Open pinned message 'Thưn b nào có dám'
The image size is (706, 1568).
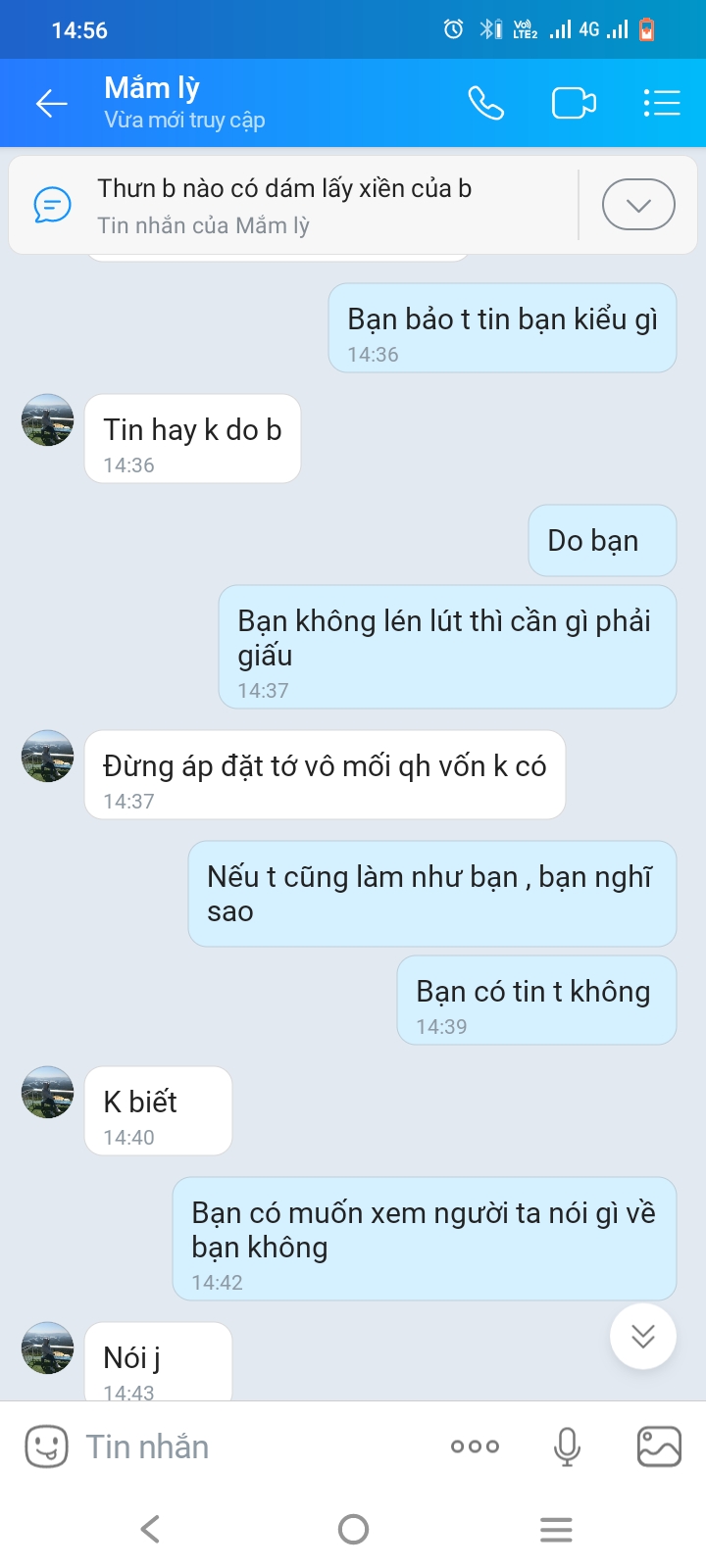pyautogui.click(x=284, y=205)
